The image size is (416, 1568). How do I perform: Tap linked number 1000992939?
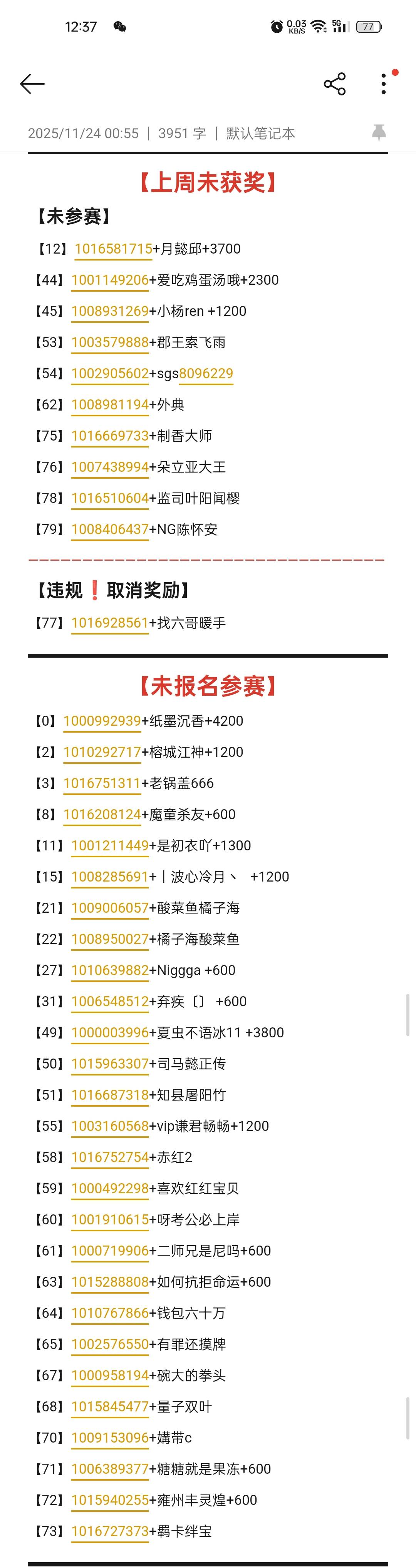pos(102,721)
